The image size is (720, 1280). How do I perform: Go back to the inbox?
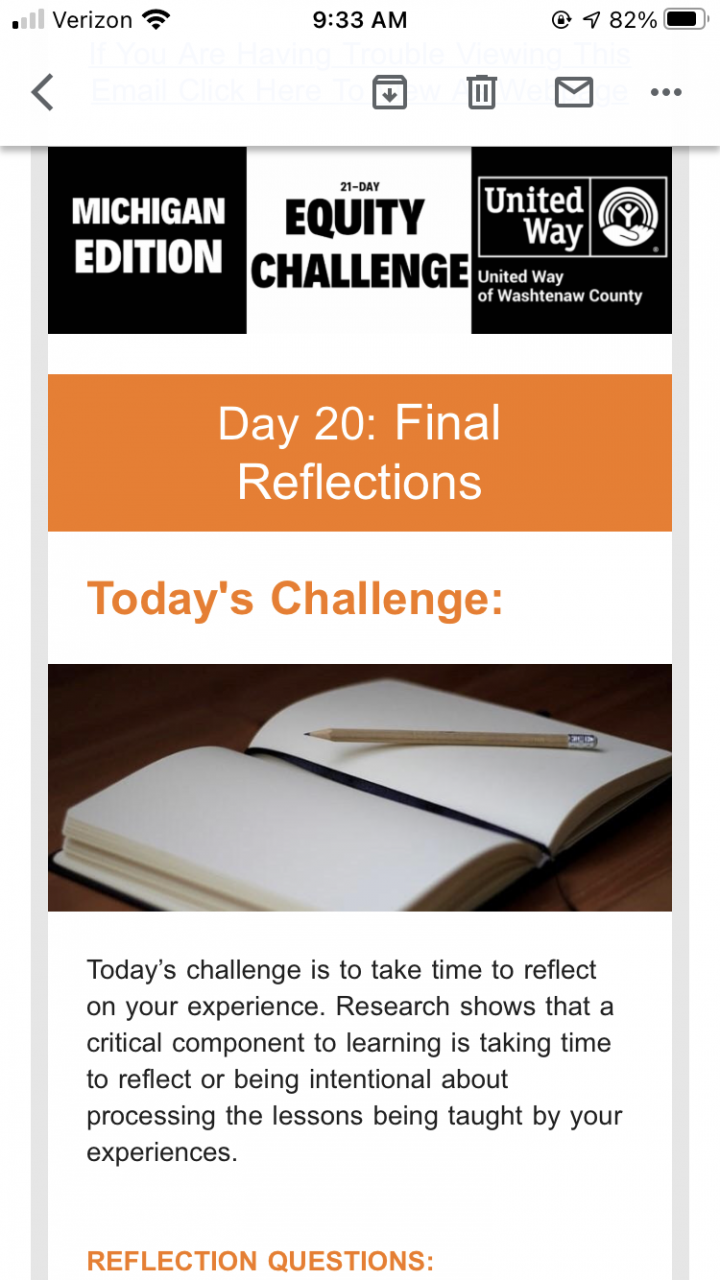[42, 92]
